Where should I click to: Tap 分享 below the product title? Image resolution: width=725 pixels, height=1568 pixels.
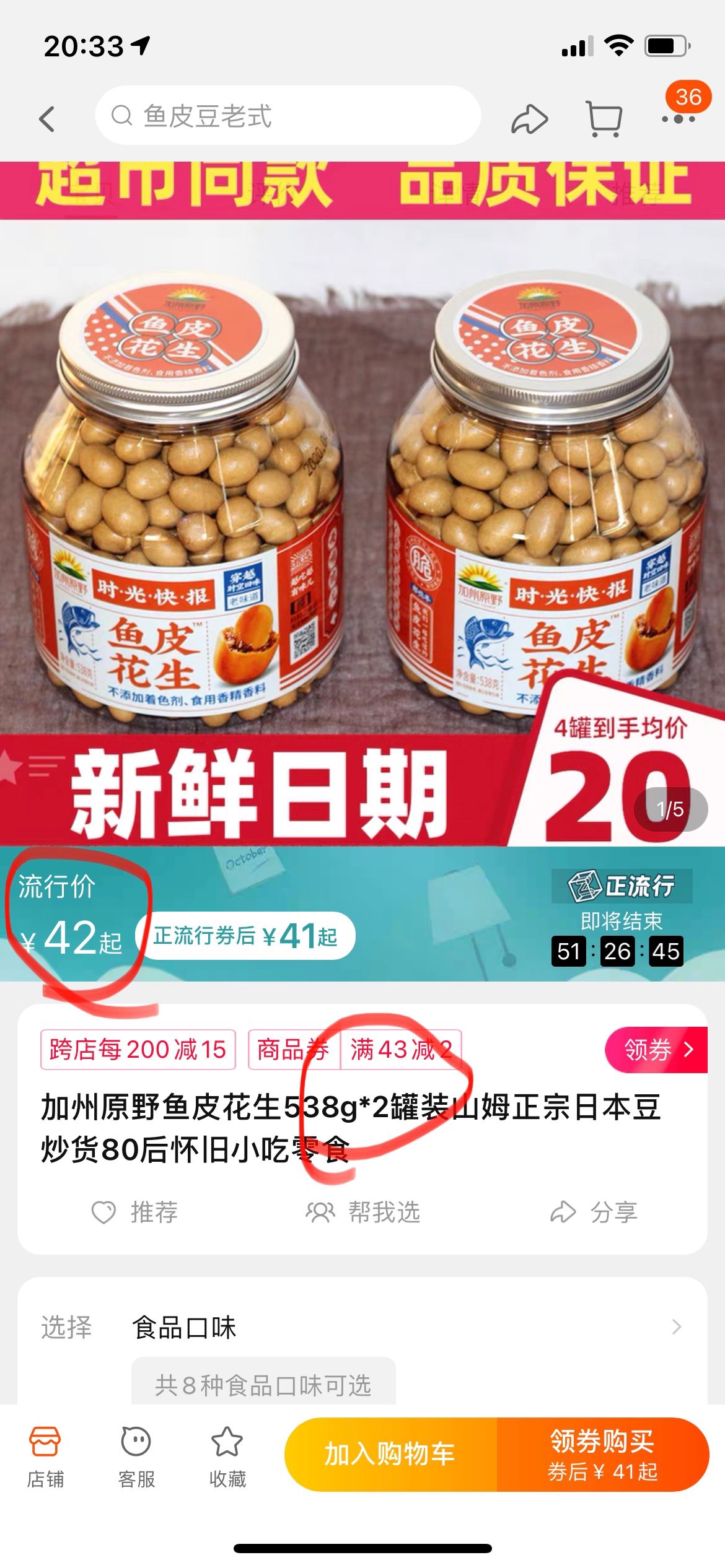[x=594, y=1212]
